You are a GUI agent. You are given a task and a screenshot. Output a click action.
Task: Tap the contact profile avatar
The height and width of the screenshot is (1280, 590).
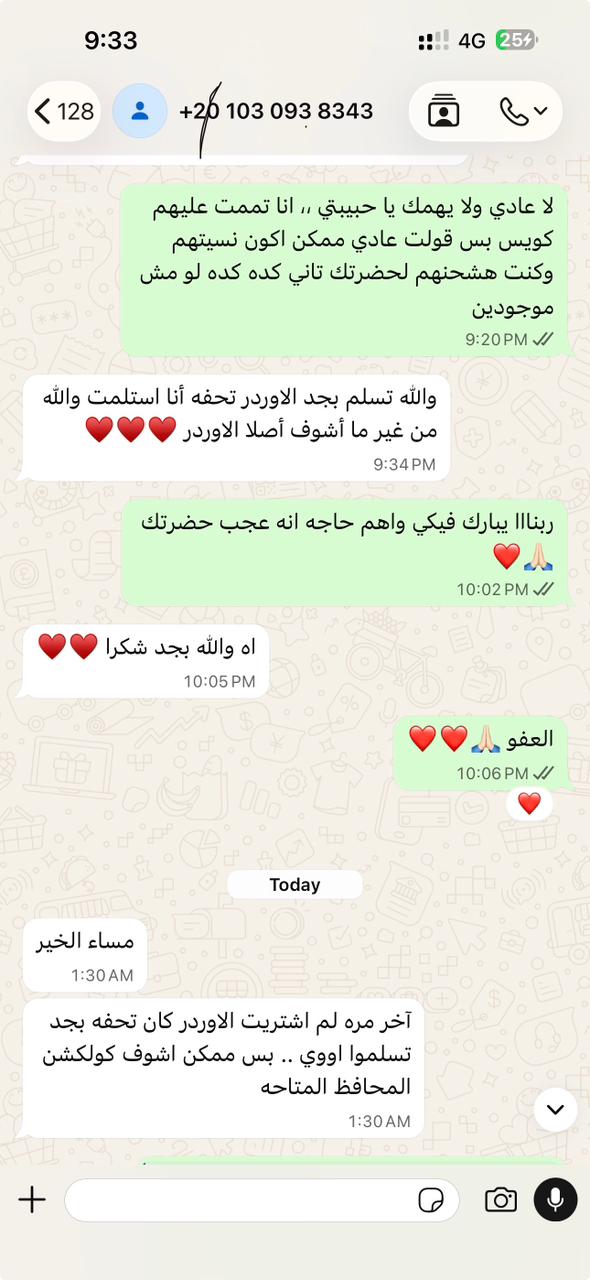[x=140, y=111]
